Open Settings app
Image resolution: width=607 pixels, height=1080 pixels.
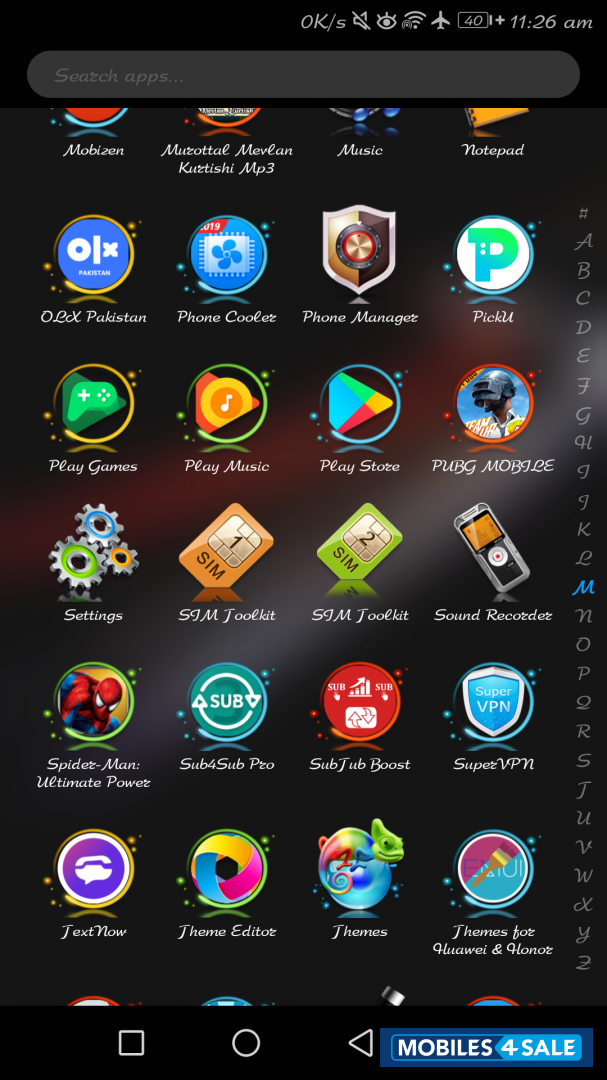pyautogui.click(x=94, y=553)
